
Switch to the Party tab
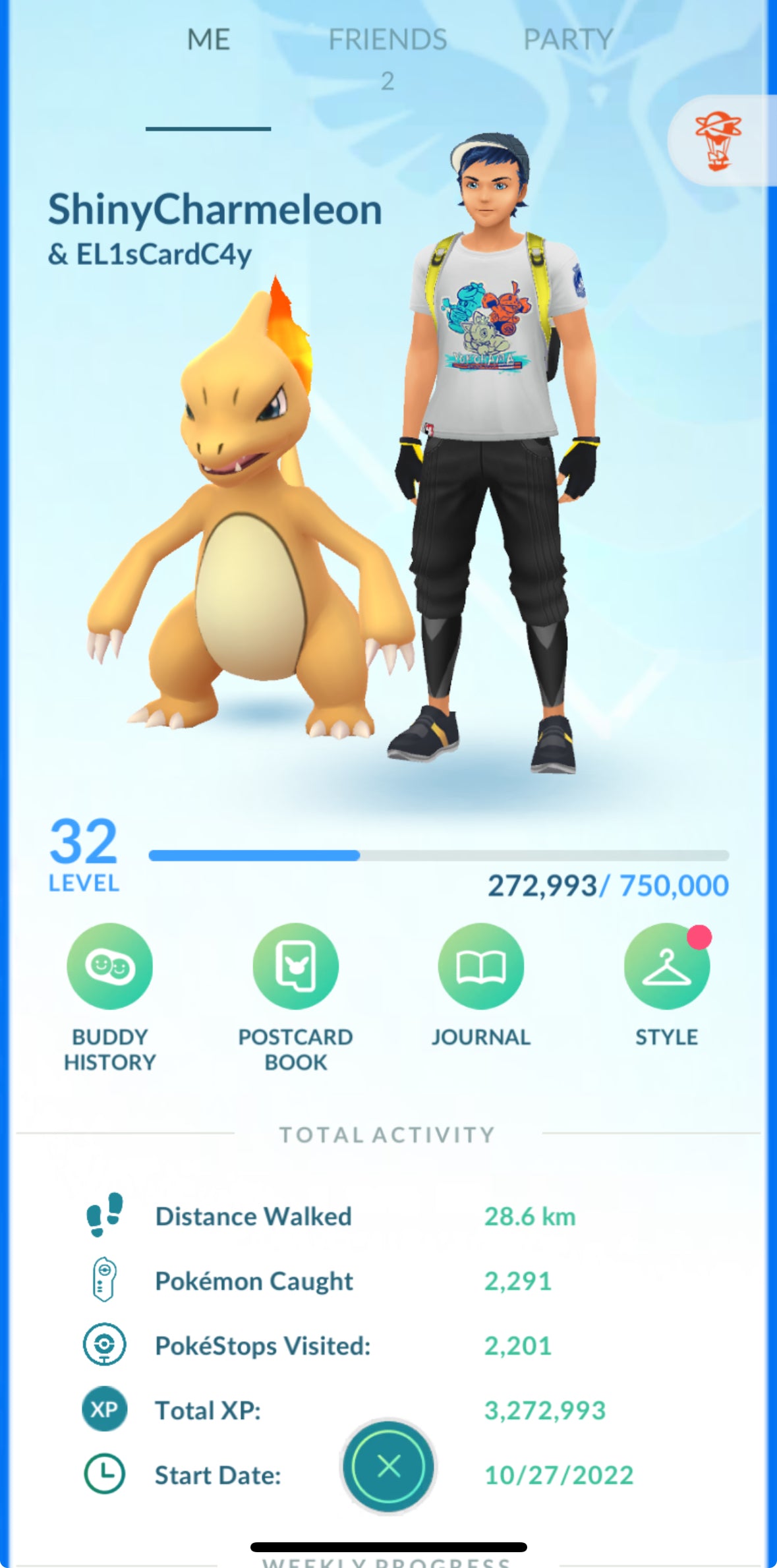(x=568, y=41)
